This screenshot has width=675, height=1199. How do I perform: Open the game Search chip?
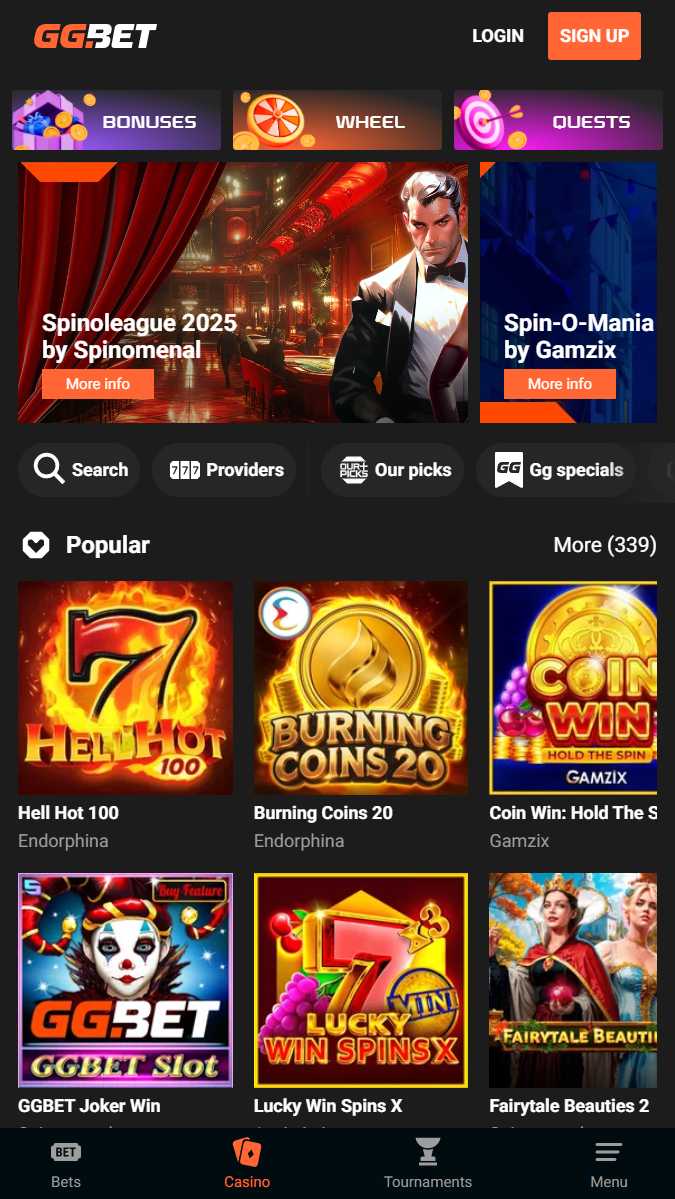tap(80, 470)
